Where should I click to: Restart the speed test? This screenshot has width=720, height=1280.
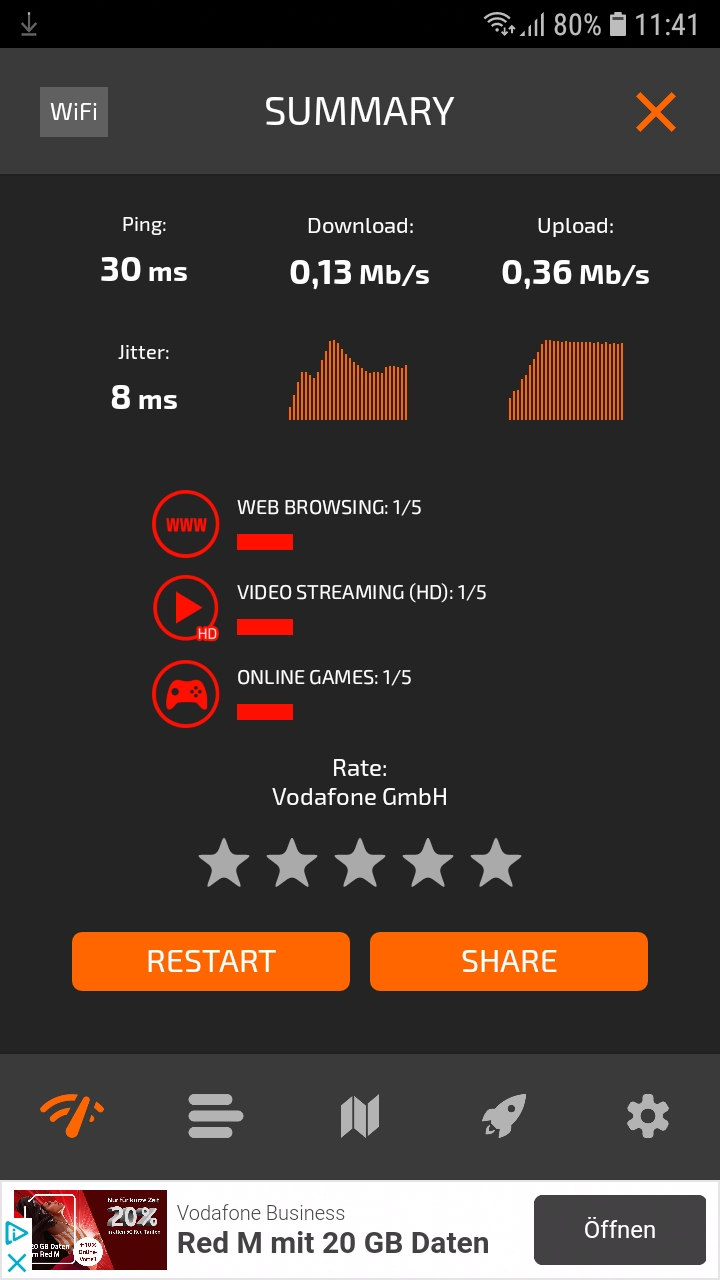211,961
